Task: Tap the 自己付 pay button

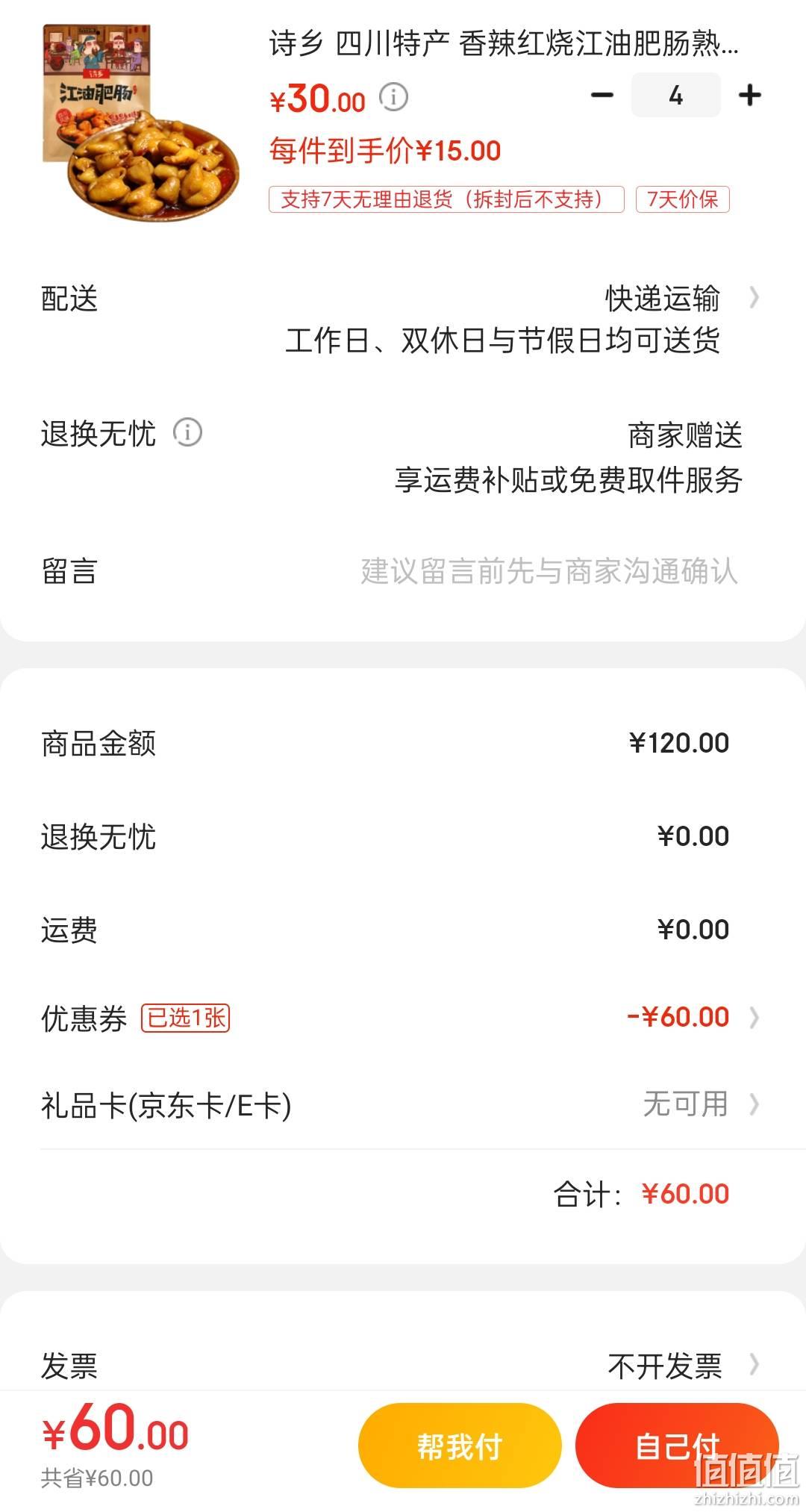Action: click(677, 1446)
